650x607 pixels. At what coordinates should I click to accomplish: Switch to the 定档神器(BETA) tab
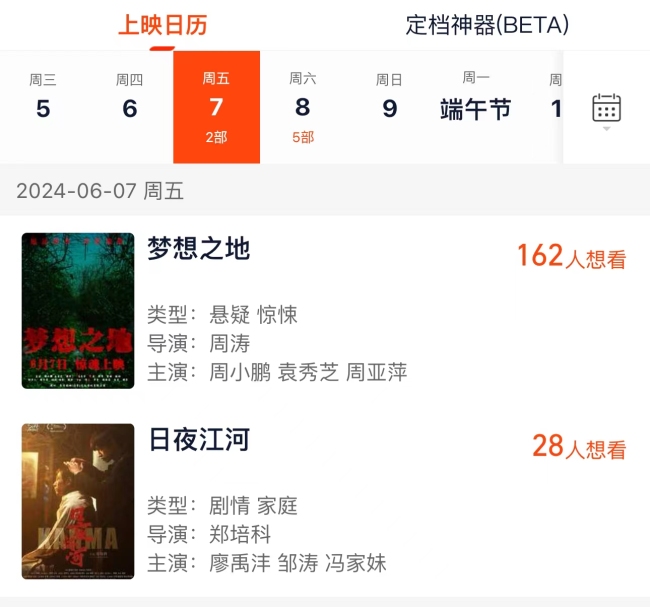coord(487,25)
